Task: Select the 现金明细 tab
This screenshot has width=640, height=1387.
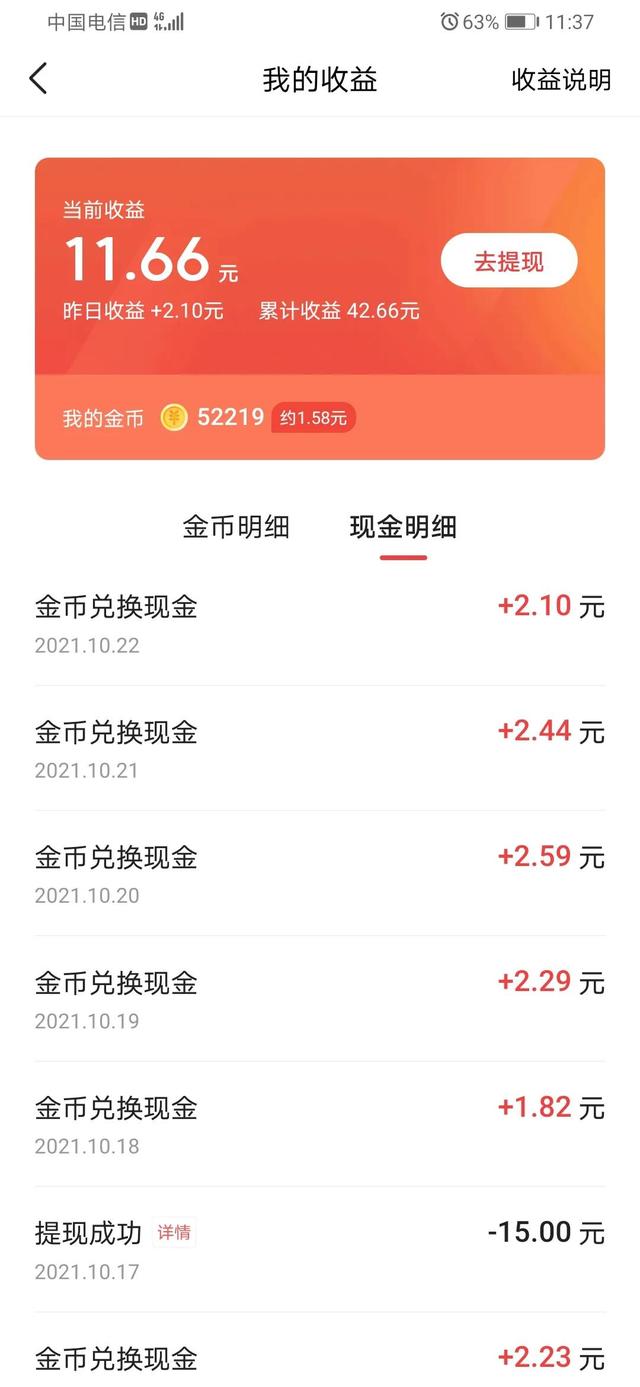Action: click(x=403, y=527)
